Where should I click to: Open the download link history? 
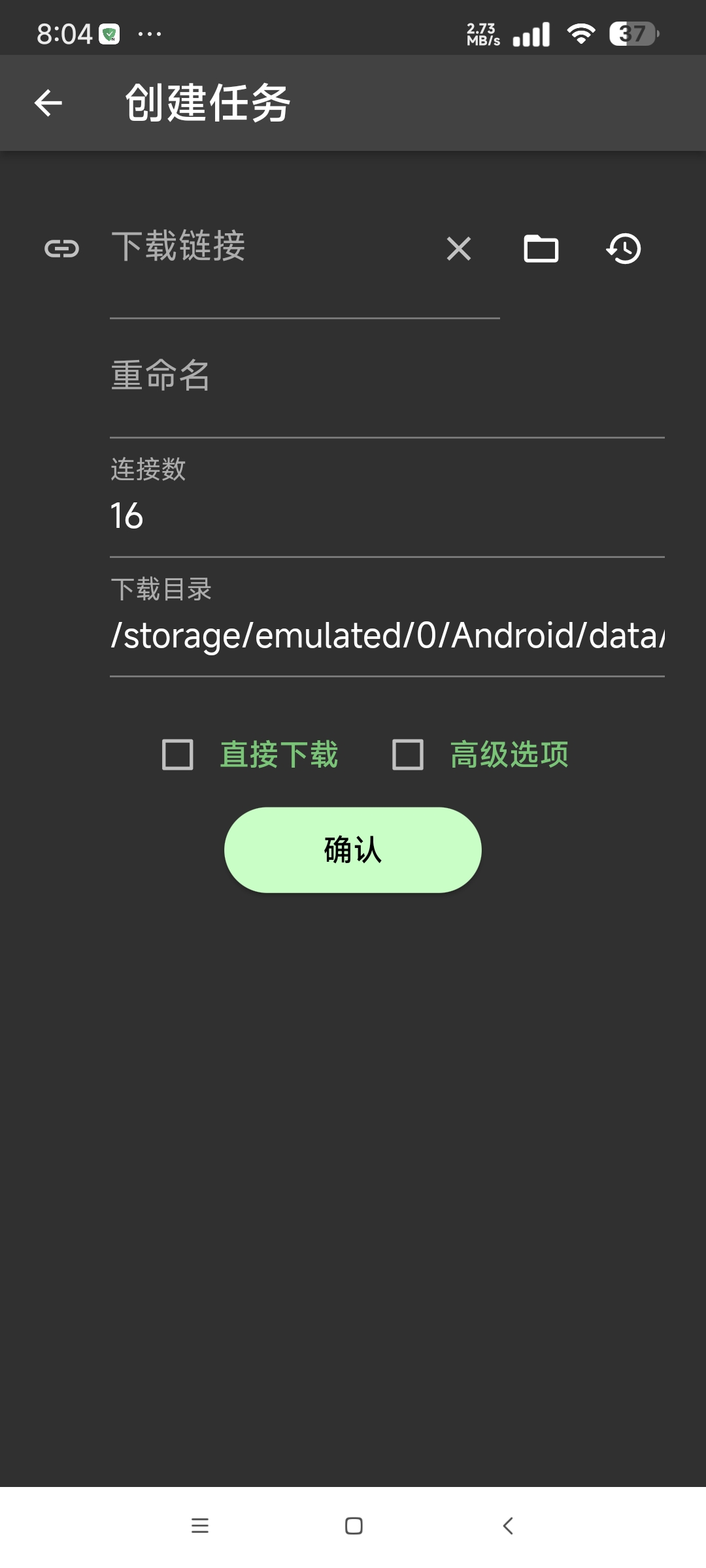(624, 249)
